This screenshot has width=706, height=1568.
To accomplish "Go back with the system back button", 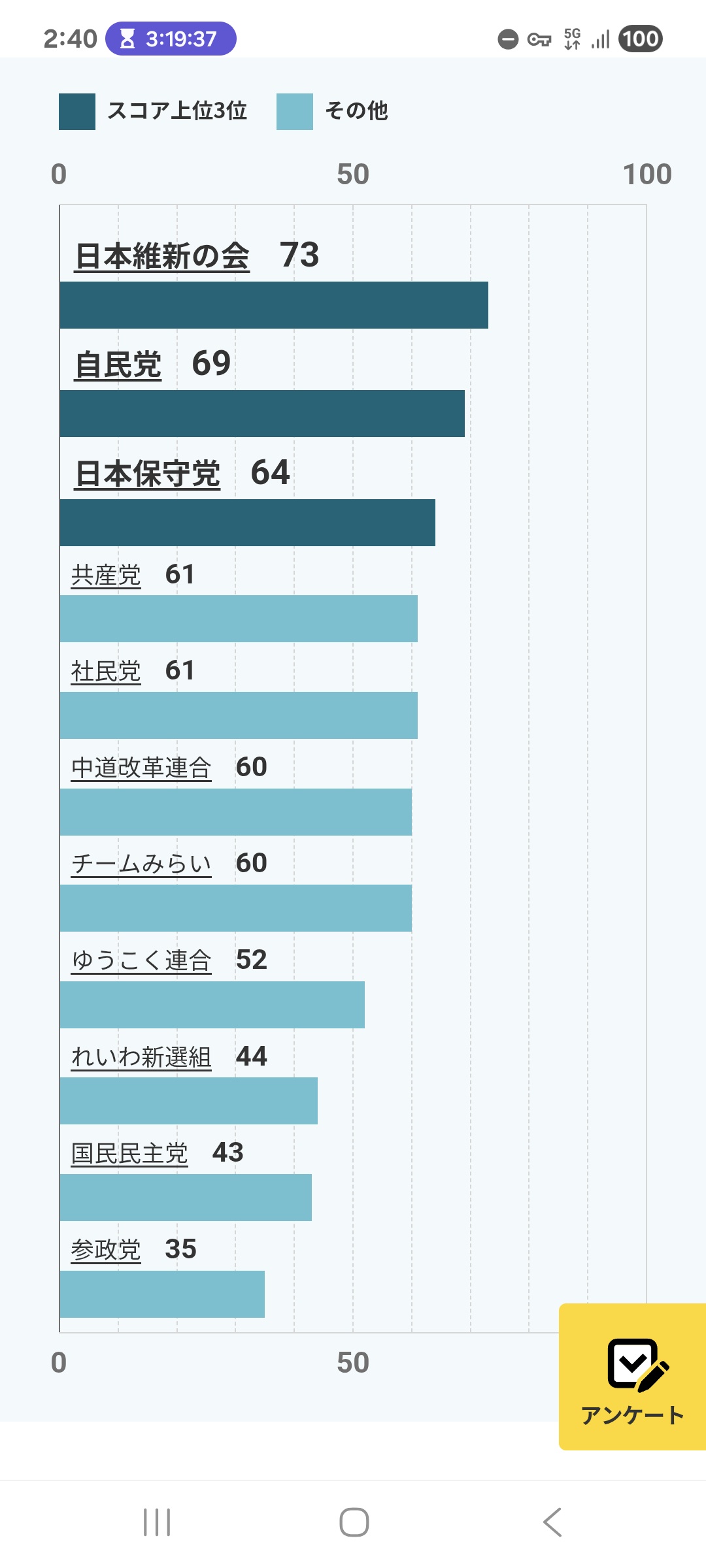I will [x=552, y=1522].
